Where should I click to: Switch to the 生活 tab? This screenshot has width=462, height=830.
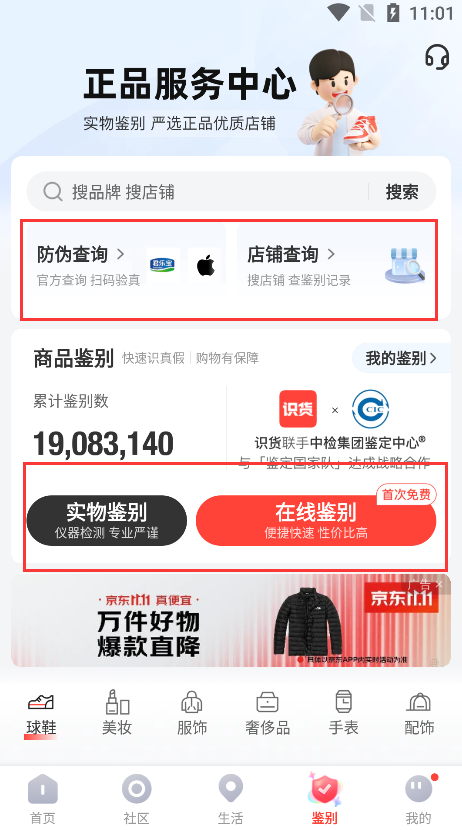point(231,798)
